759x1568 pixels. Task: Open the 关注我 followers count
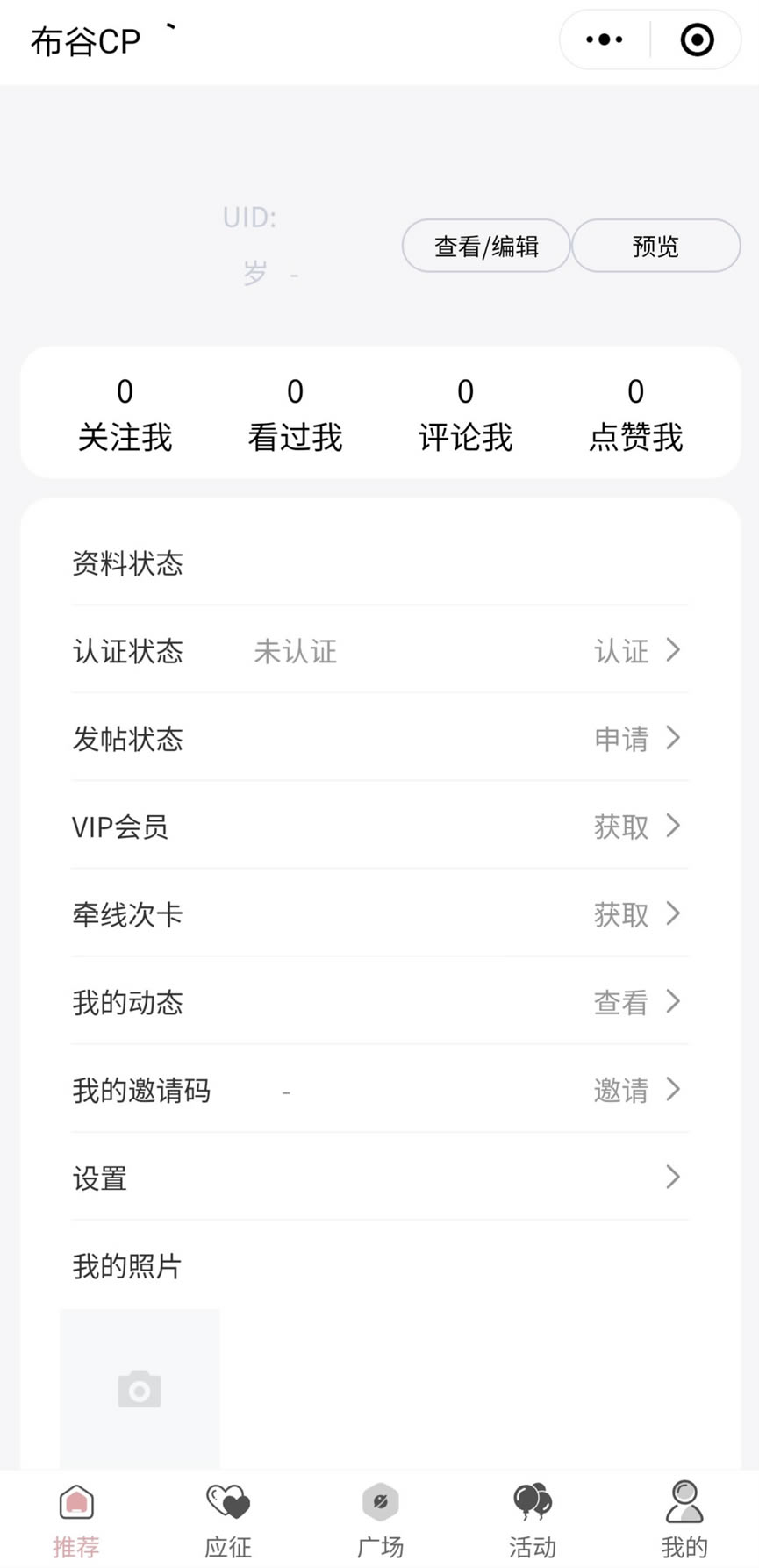125,413
